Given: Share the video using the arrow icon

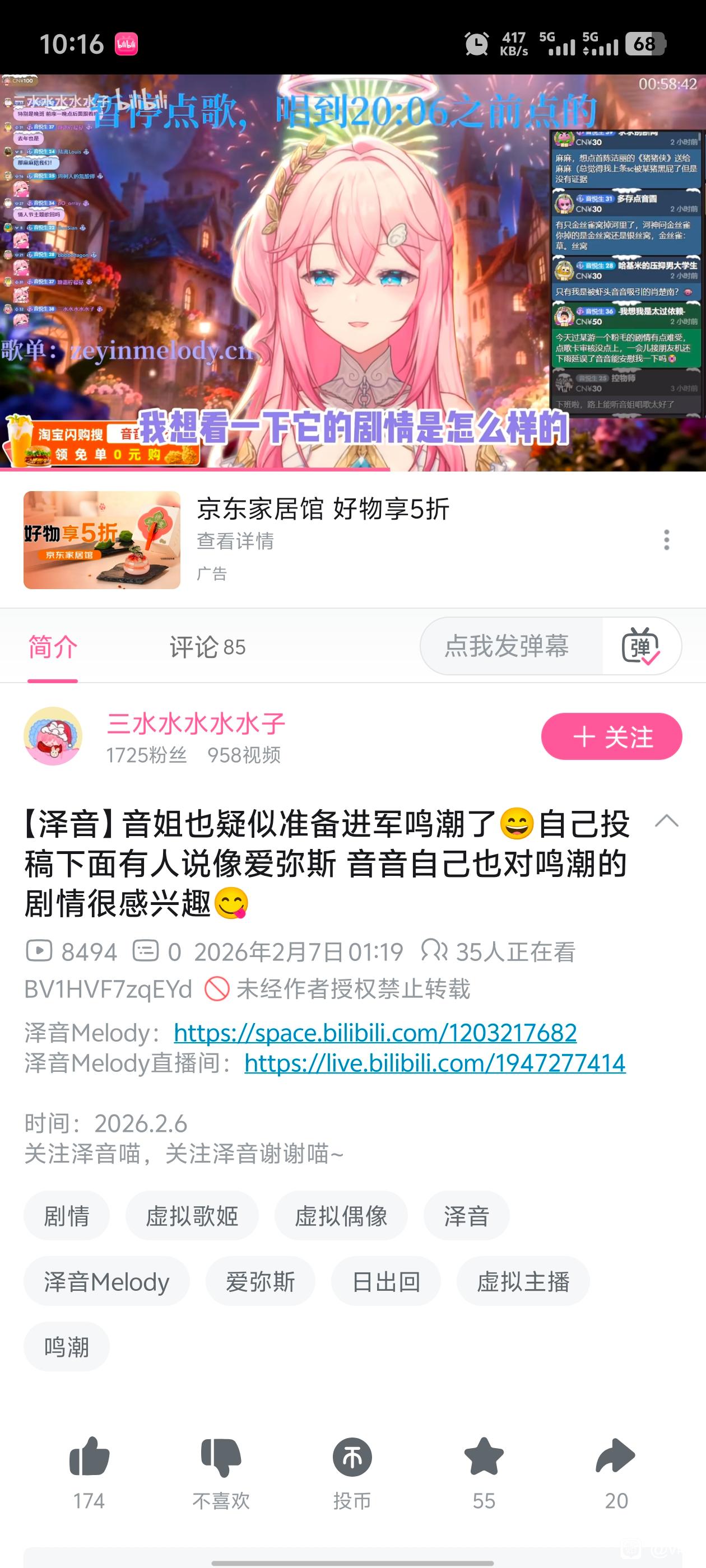Looking at the screenshot, I should tap(615, 1457).
